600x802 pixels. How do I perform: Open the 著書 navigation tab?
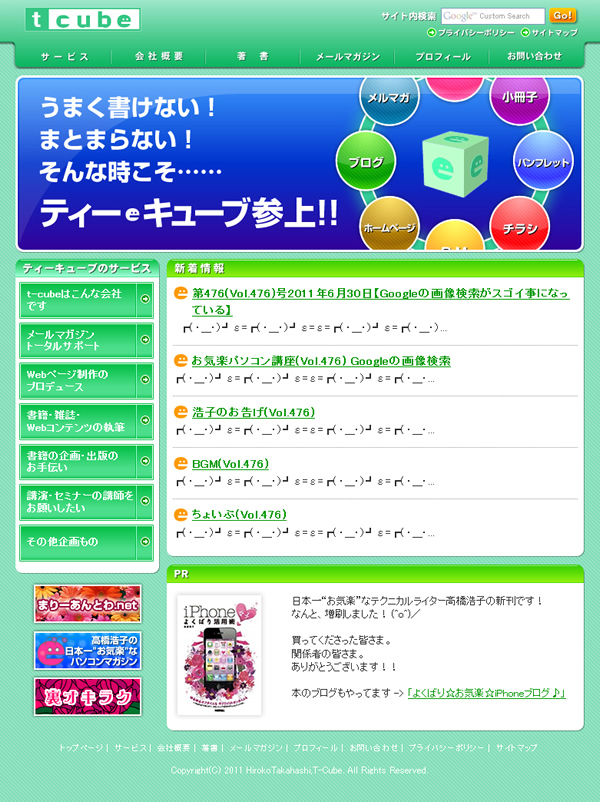point(253,57)
